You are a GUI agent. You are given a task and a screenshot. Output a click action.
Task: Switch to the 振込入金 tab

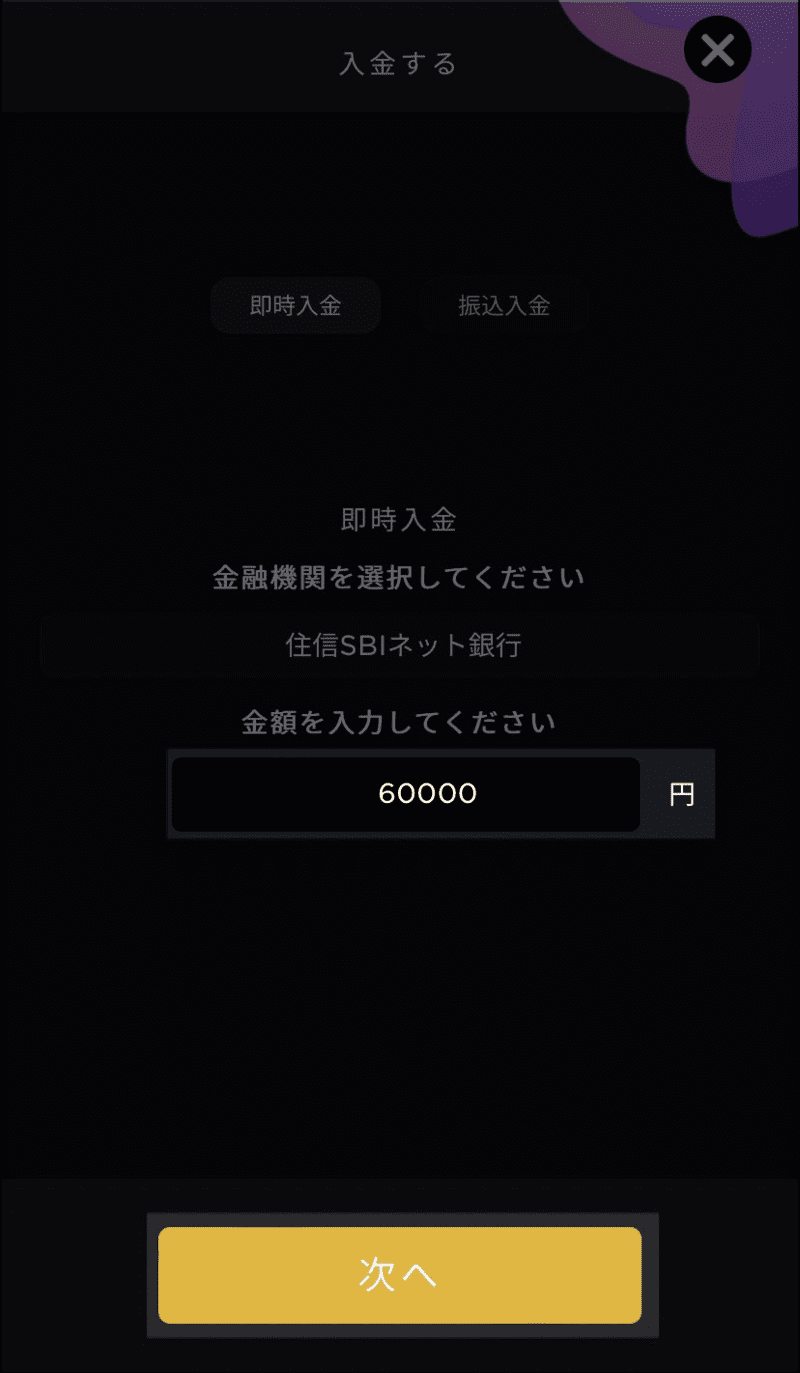[504, 305]
